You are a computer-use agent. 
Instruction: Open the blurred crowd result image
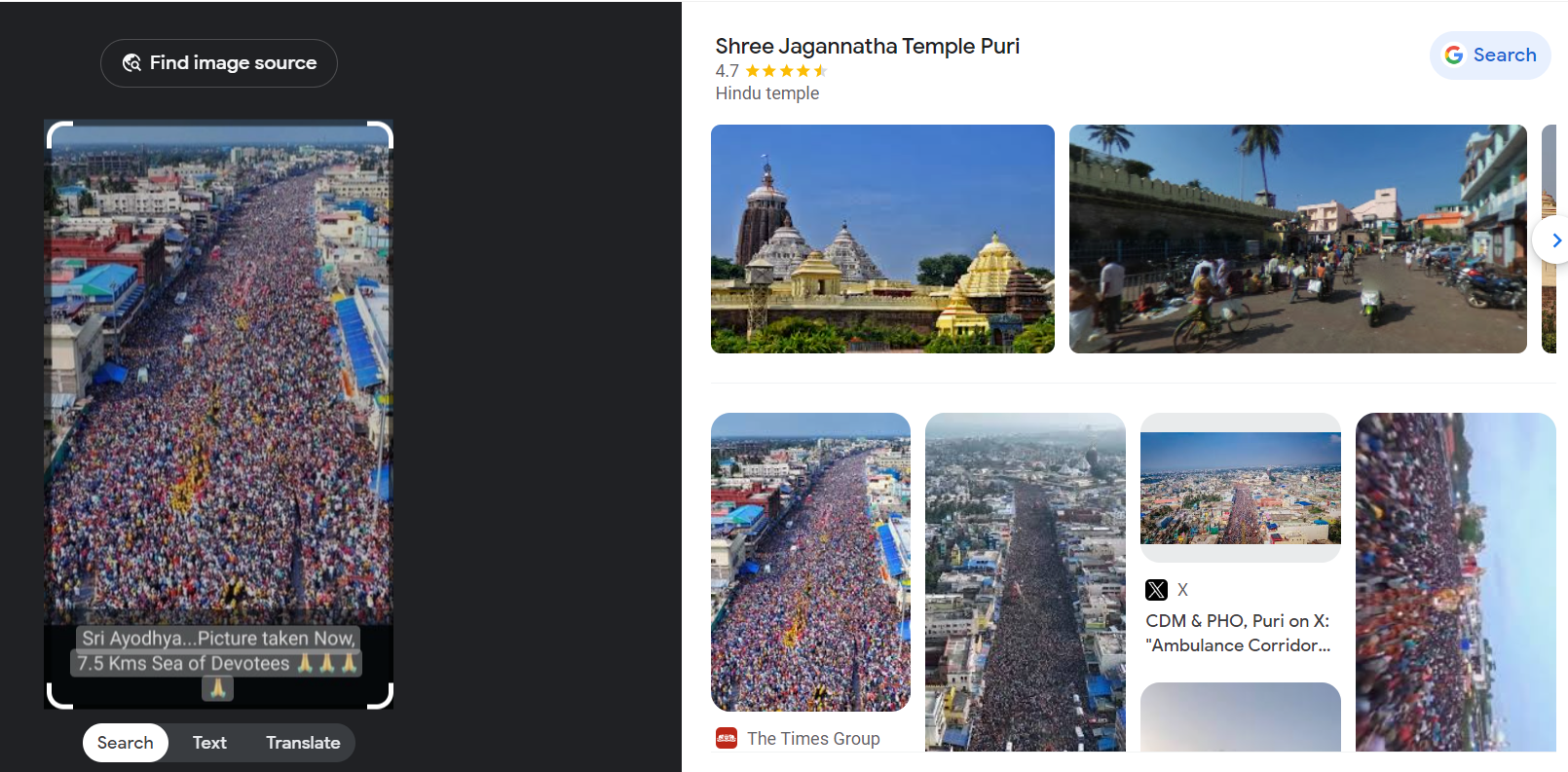[1455, 581]
